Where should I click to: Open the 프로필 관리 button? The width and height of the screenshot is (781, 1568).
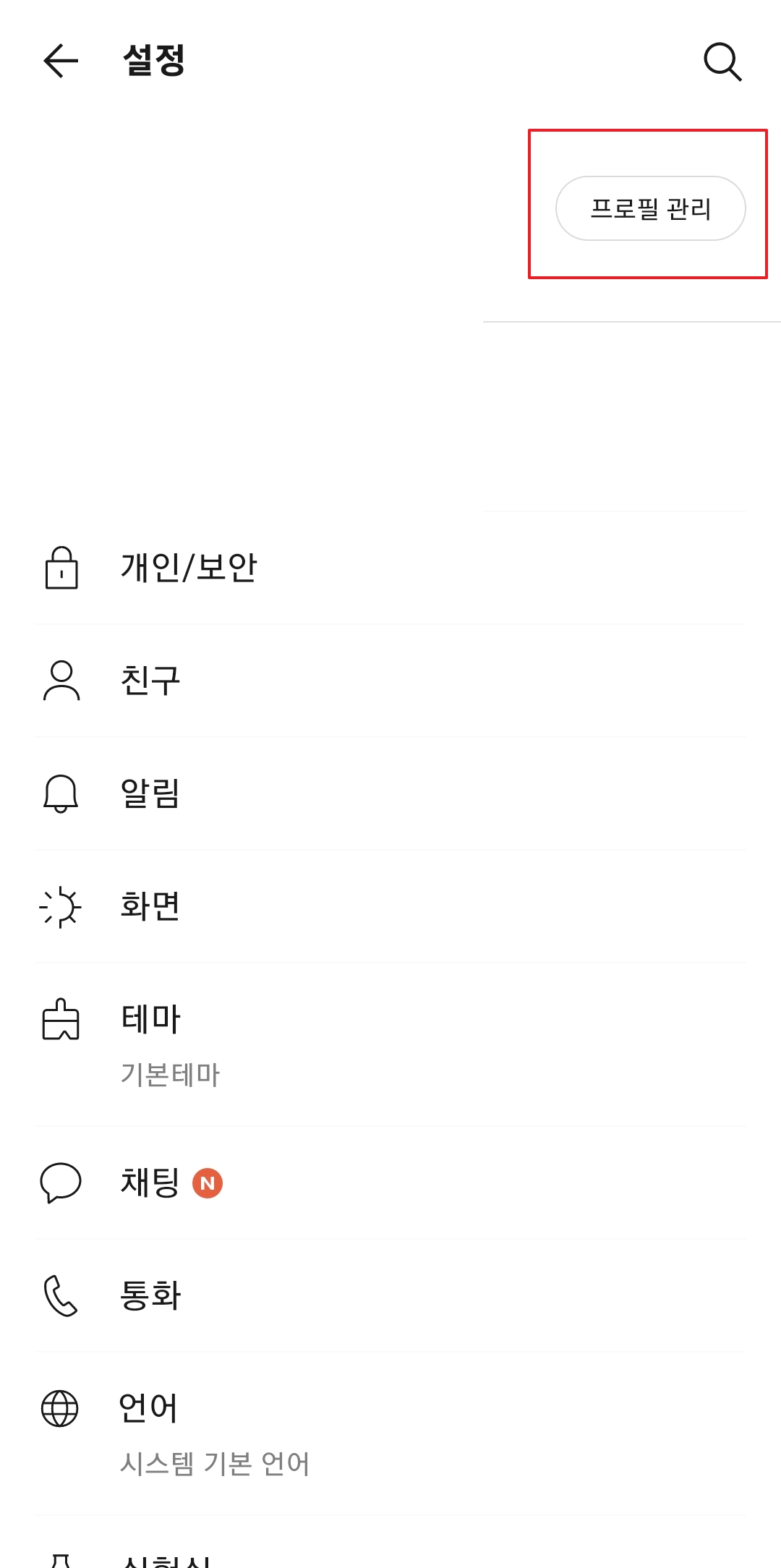click(x=650, y=208)
